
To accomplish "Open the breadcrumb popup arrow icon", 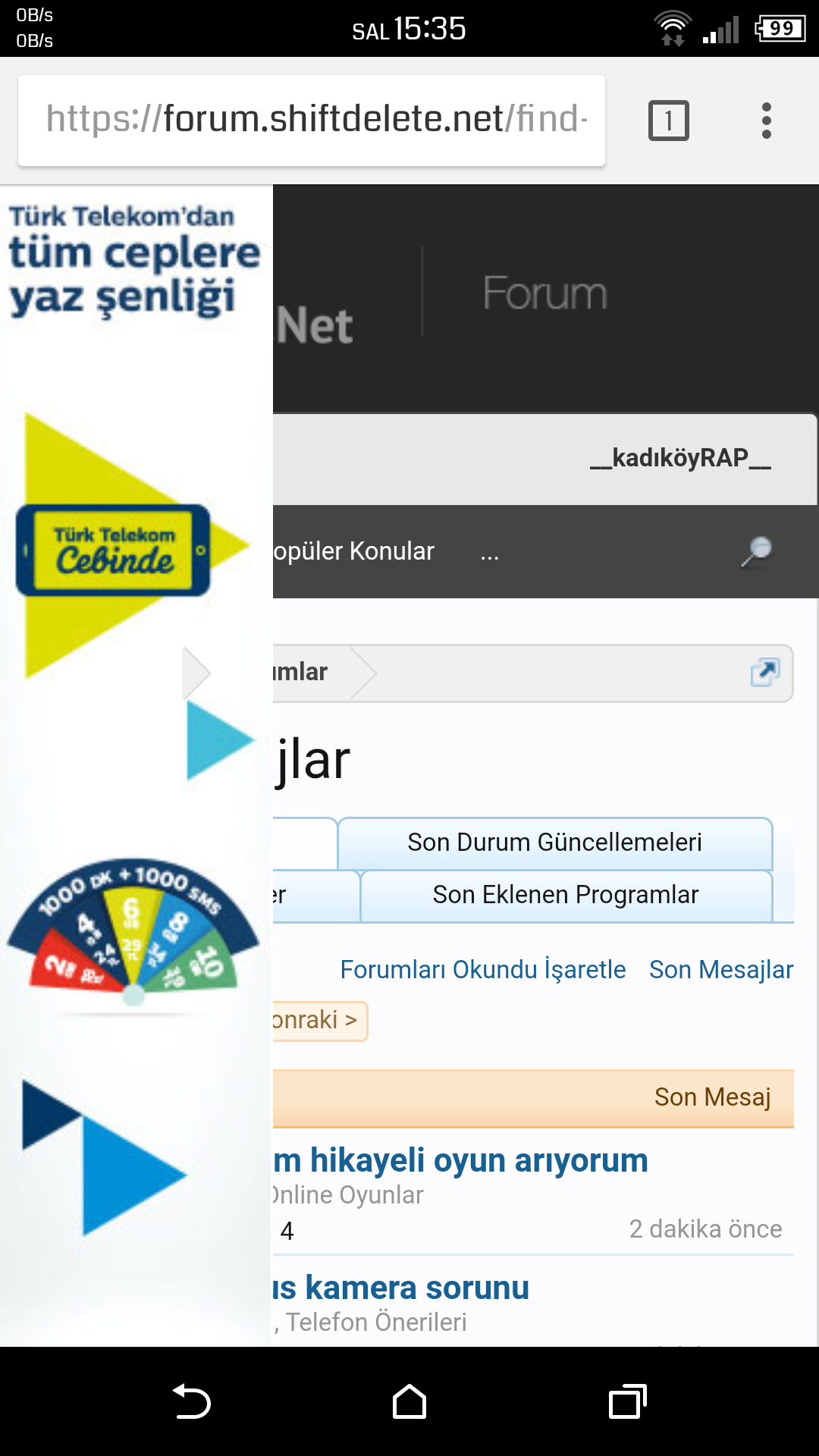I will [x=764, y=672].
